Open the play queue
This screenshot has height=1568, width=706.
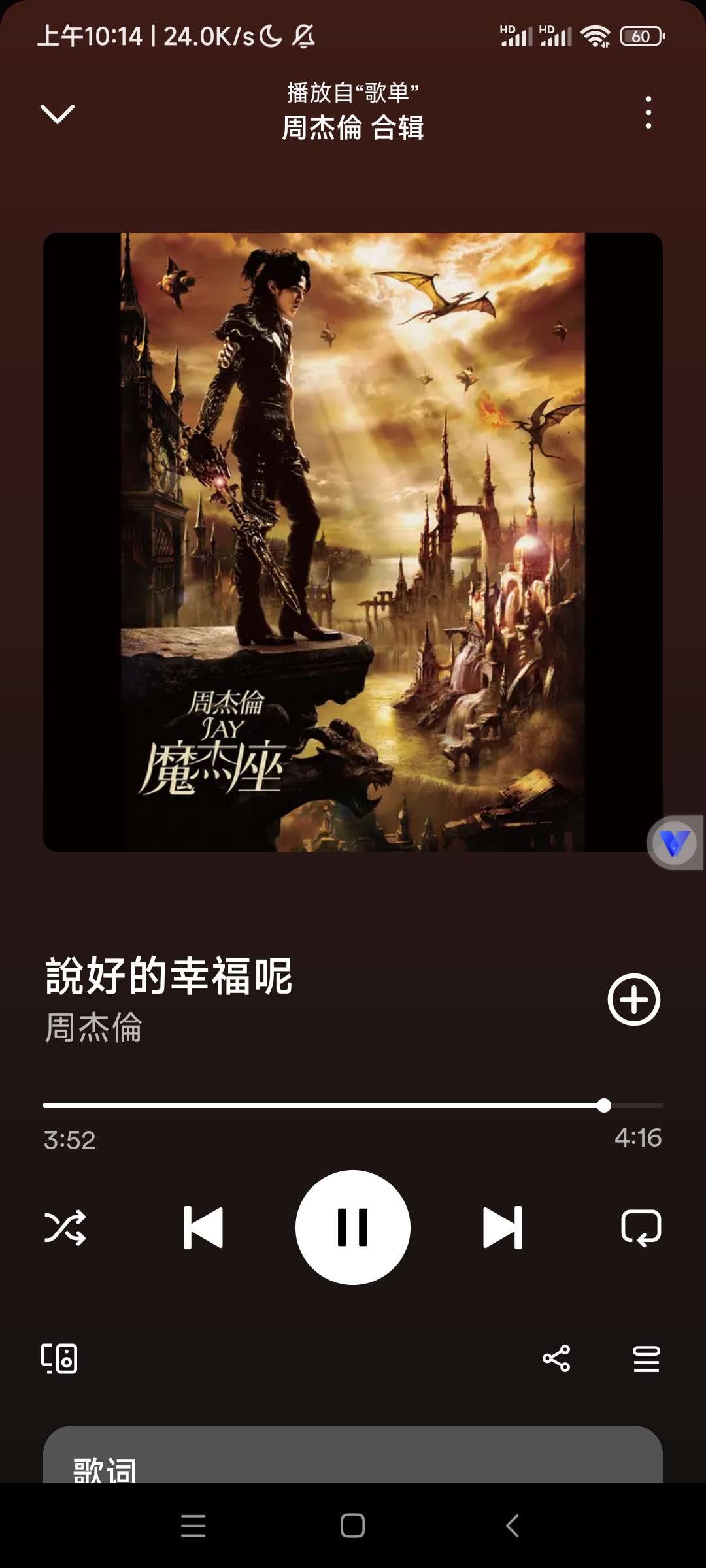coord(646,1359)
